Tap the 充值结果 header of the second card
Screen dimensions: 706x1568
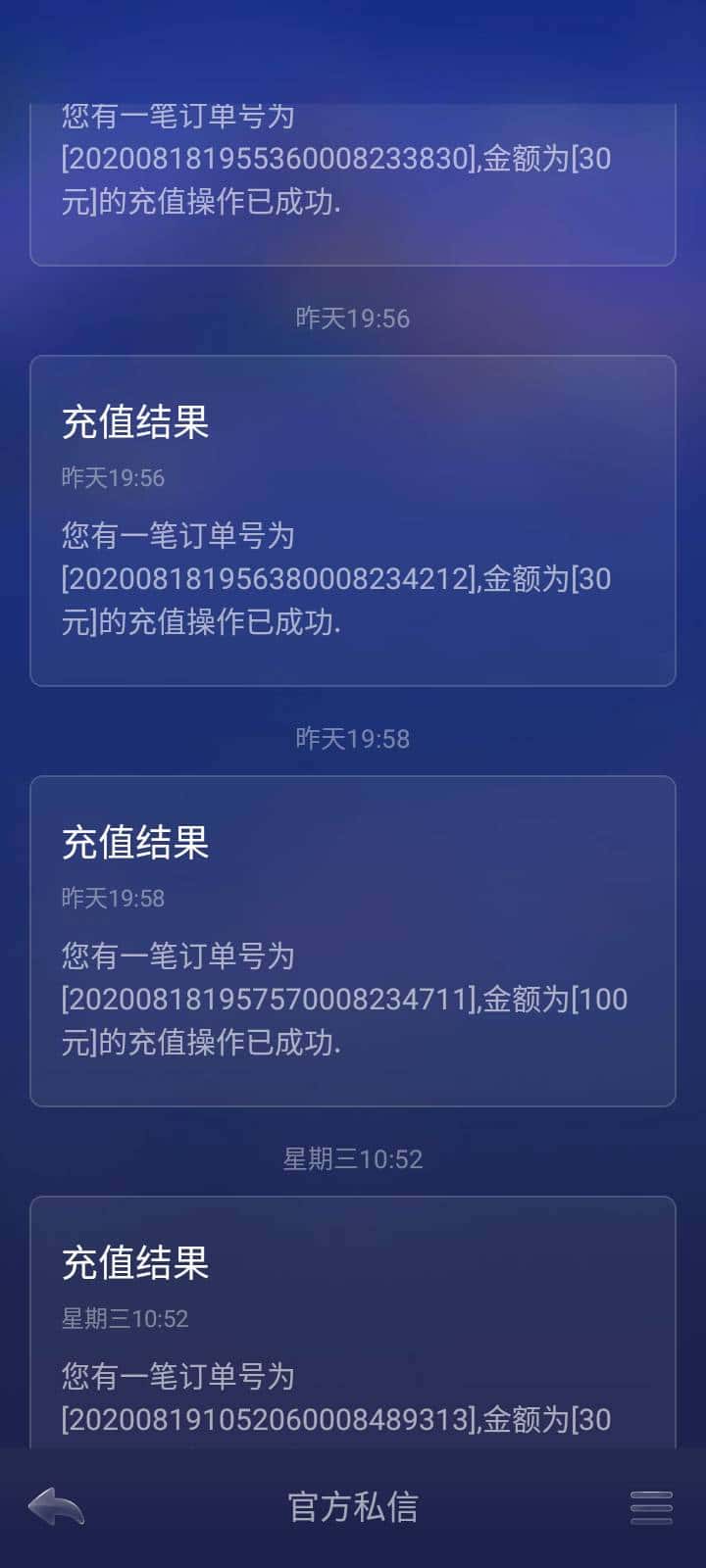click(x=133, y=424)
